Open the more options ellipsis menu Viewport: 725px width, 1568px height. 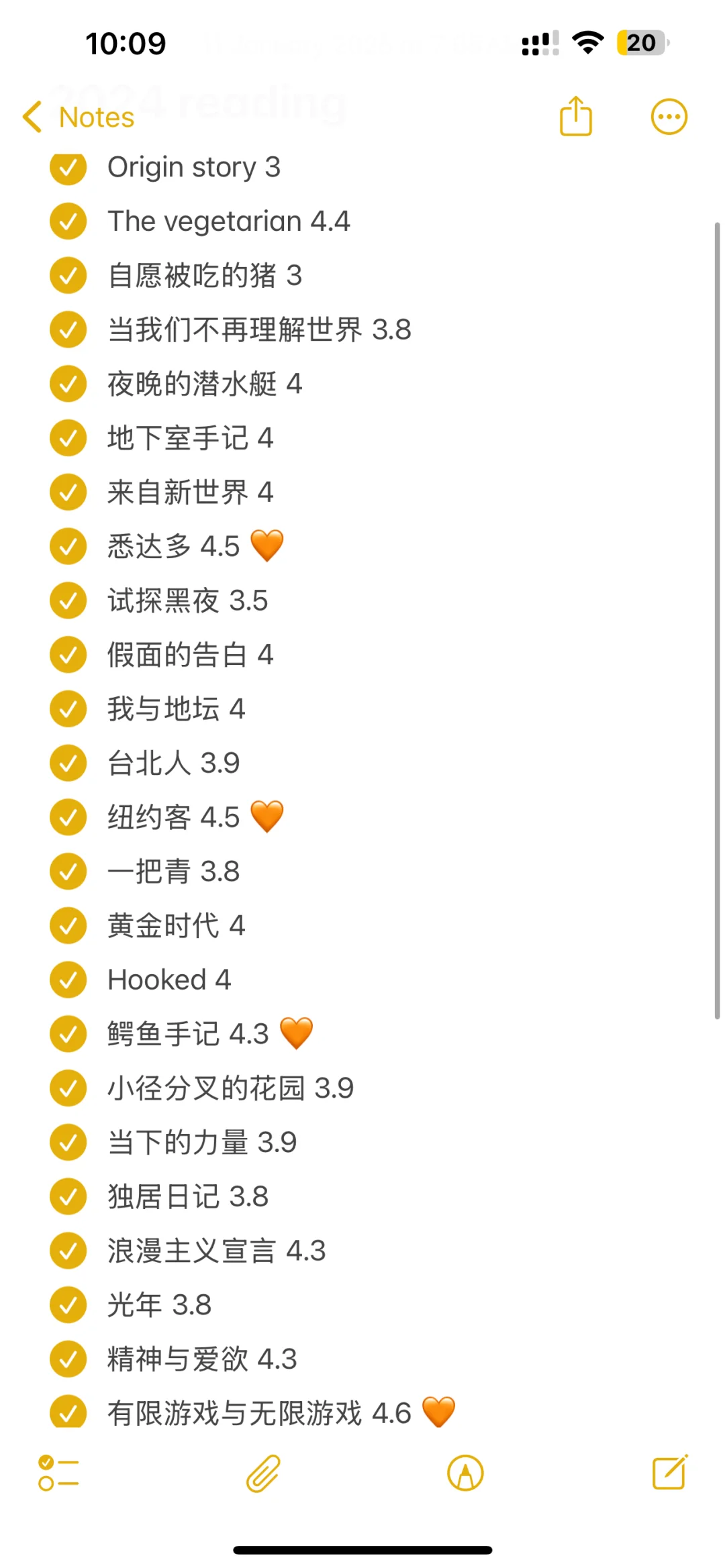coord(669,117)
